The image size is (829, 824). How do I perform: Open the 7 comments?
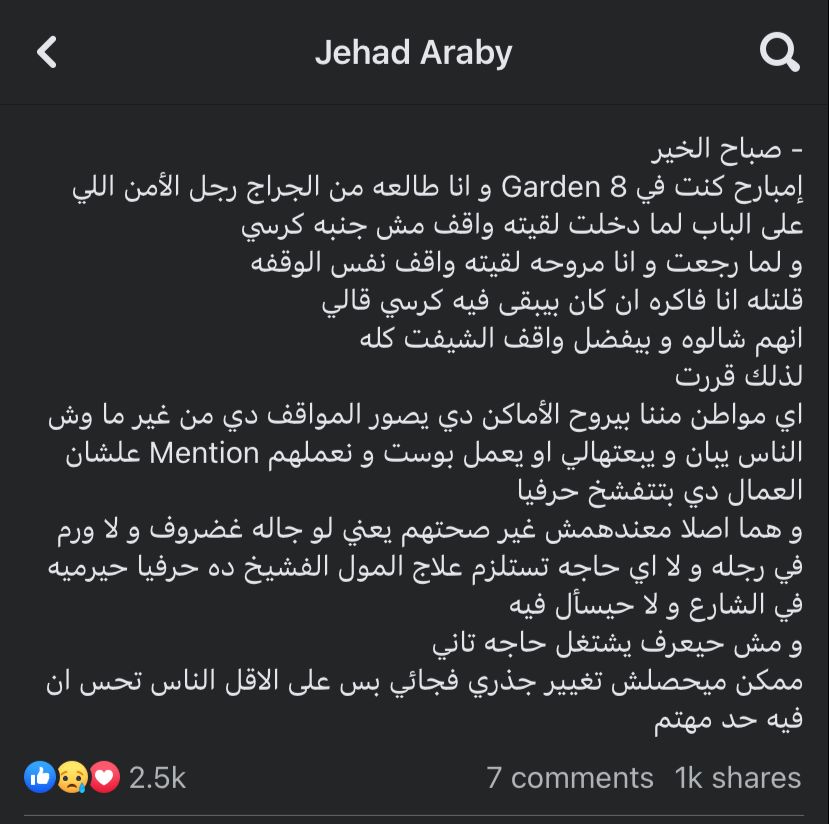569,777
